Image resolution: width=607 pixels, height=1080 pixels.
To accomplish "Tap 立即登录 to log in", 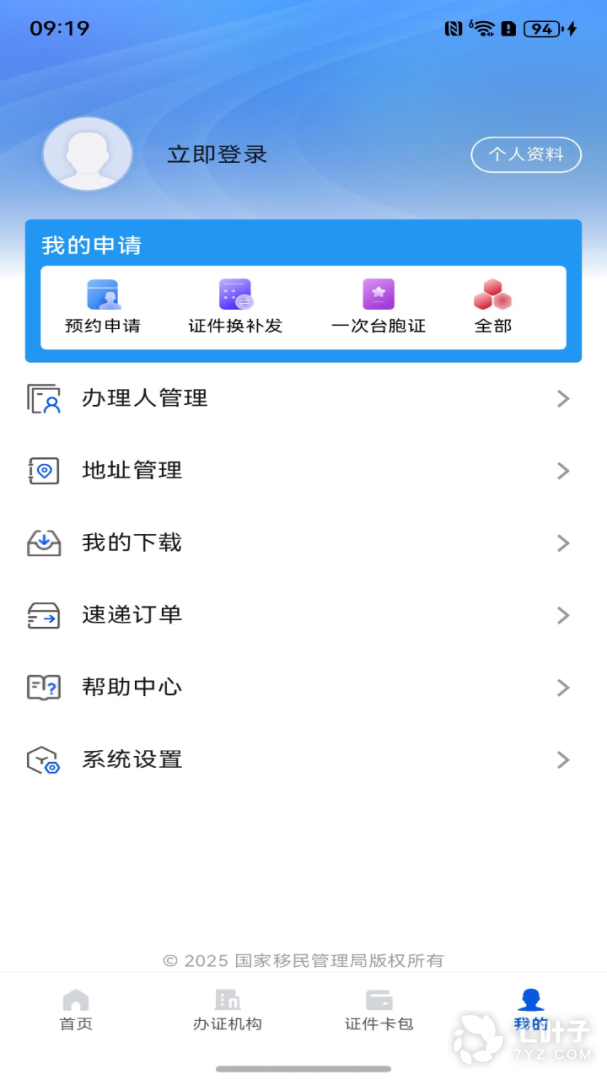I will 217,155.
